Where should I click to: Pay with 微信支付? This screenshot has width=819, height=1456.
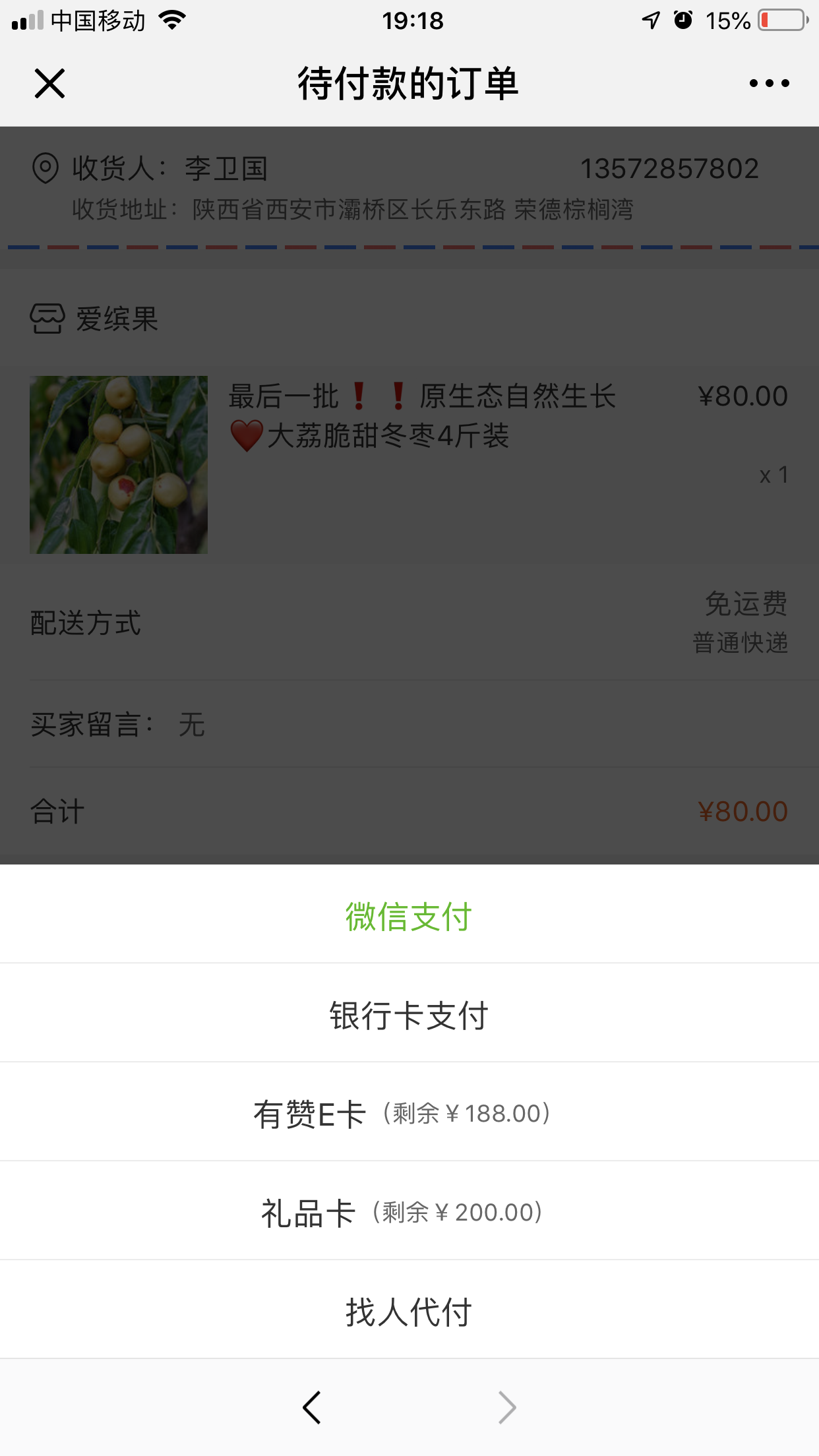tap(409, 916)
